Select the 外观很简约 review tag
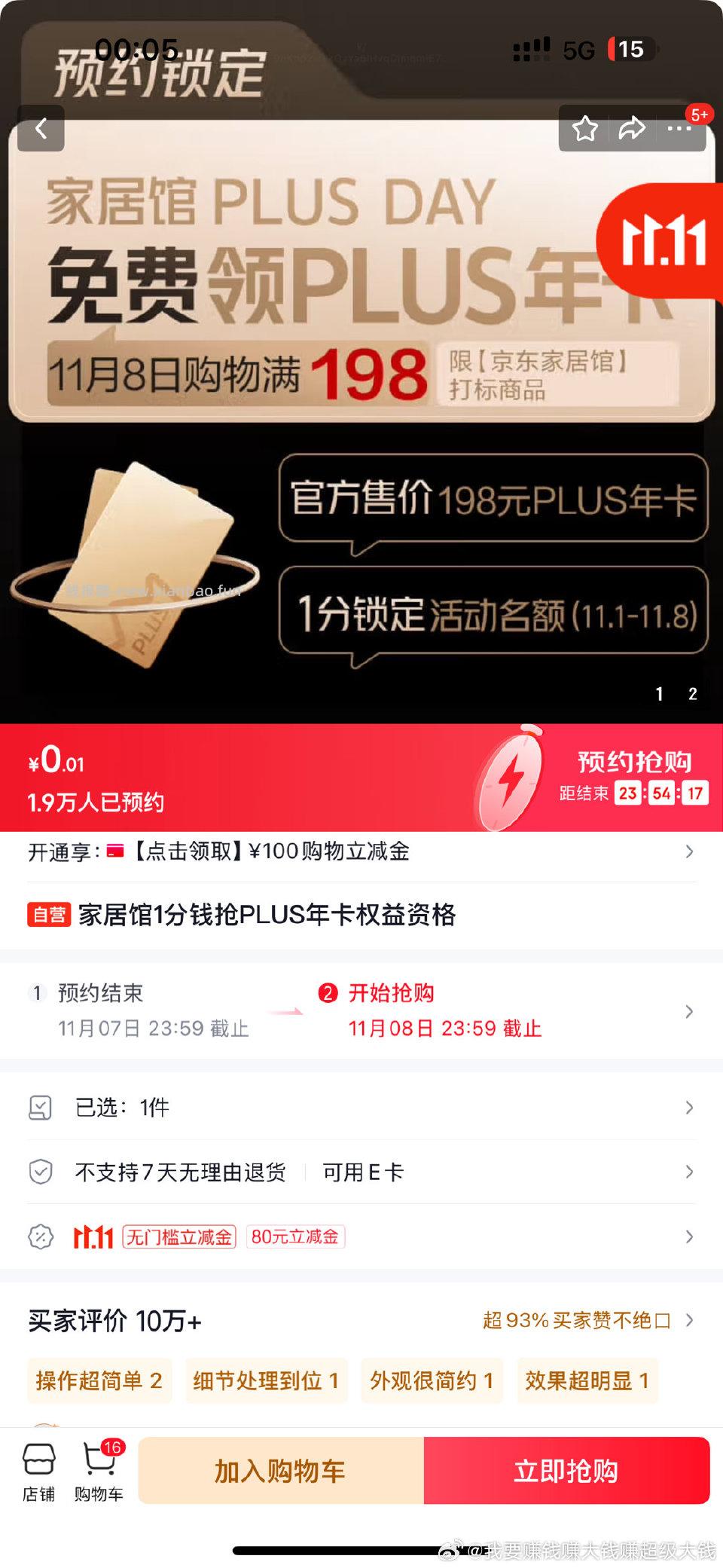723x1568 pixels. [432, 1380]
